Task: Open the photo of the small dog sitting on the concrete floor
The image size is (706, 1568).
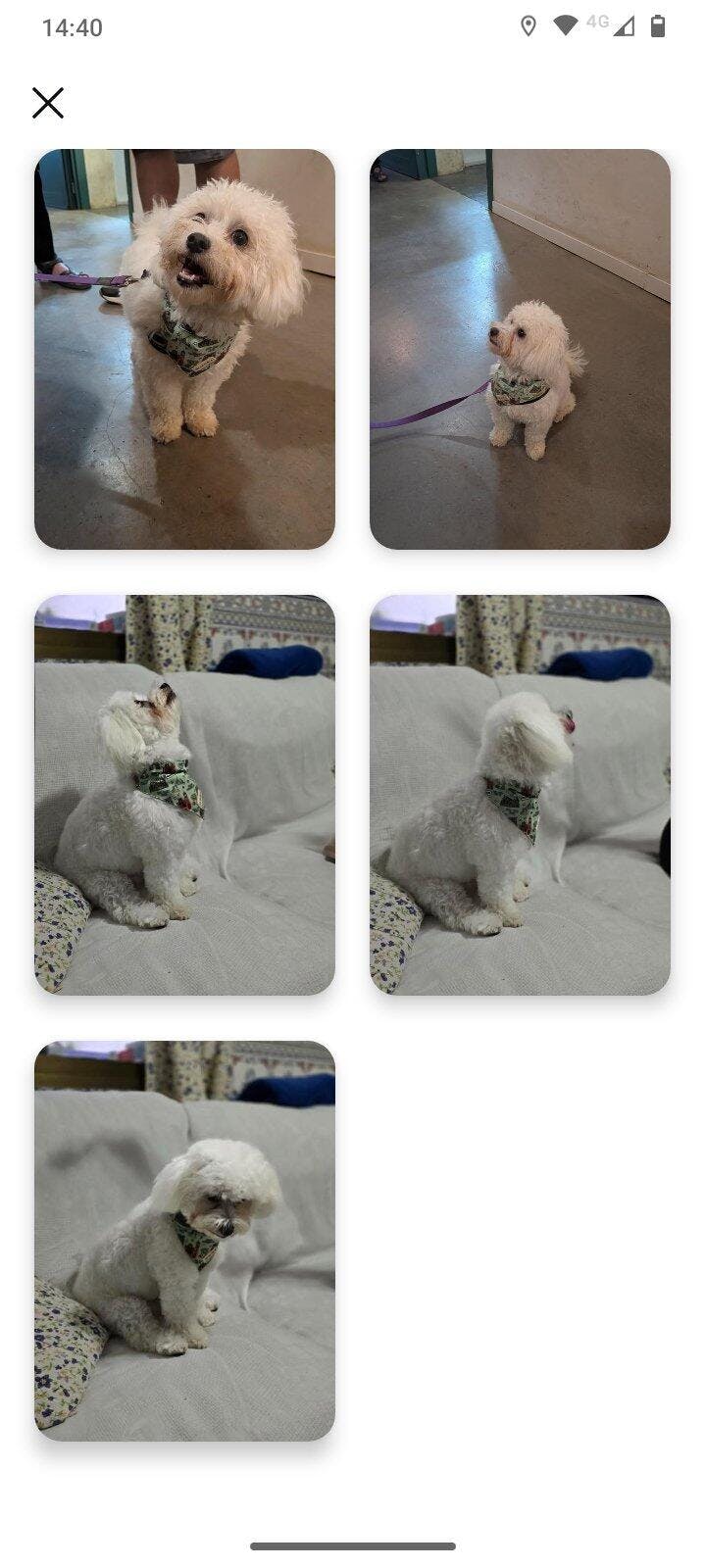Action: coord(520,349)
